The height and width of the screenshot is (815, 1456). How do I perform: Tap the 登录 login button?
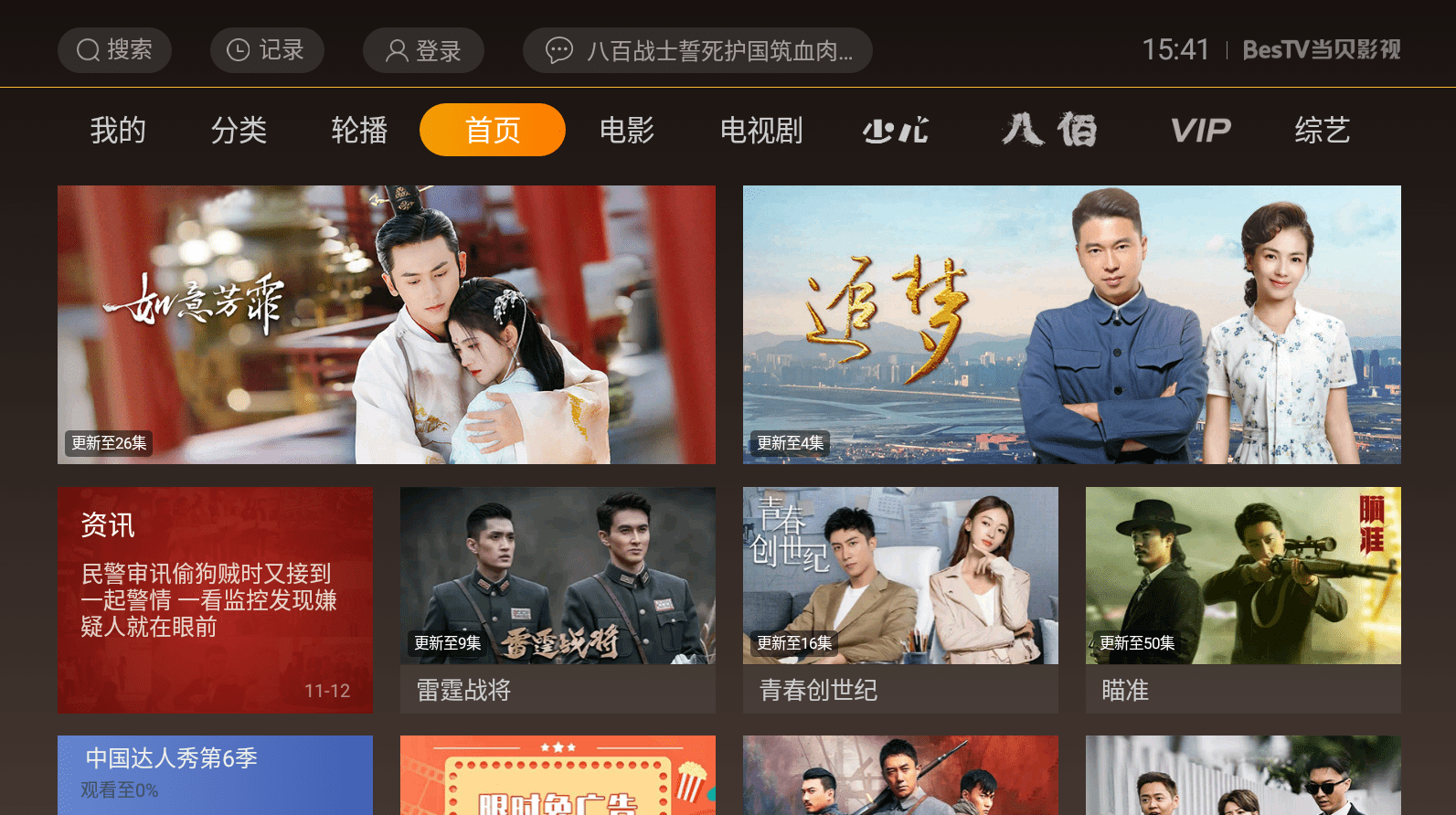coord(423,50)
